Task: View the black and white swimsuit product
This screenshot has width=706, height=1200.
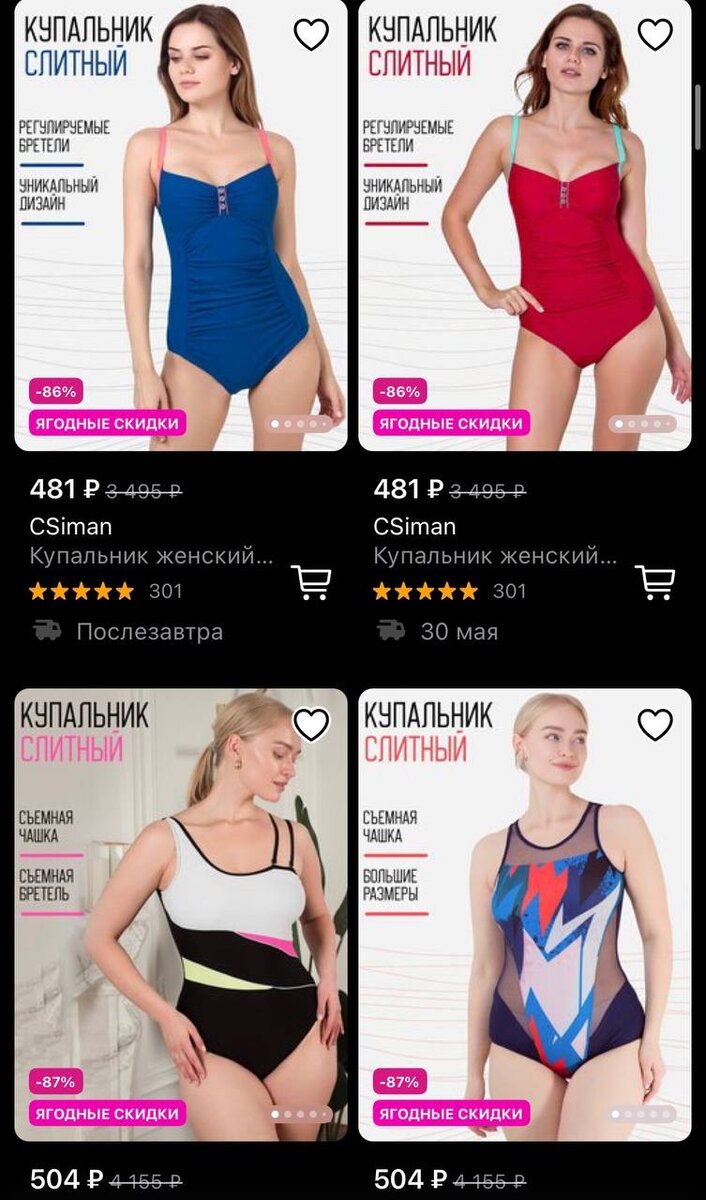Action: coord(180,920)
